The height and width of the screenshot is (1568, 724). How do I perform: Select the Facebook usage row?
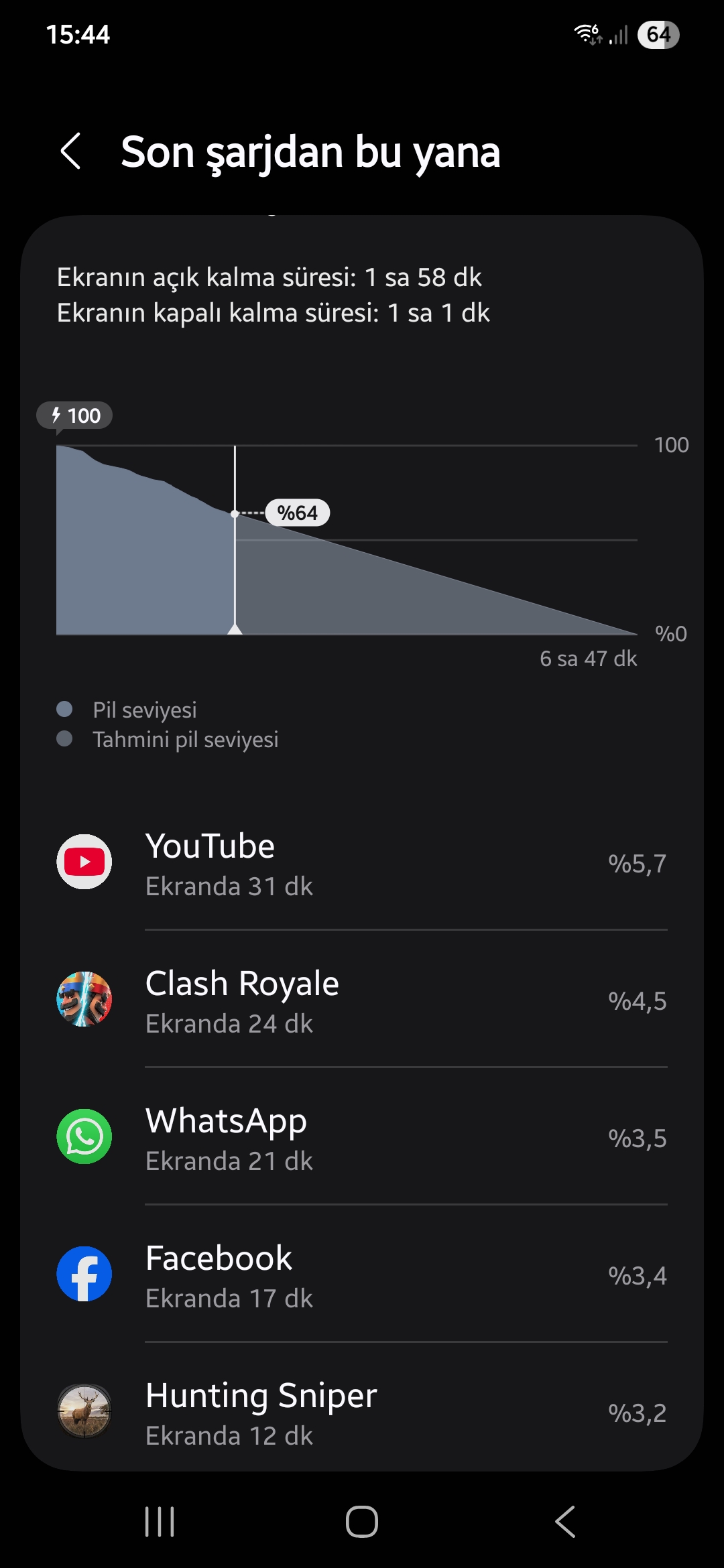(362, 1274)
